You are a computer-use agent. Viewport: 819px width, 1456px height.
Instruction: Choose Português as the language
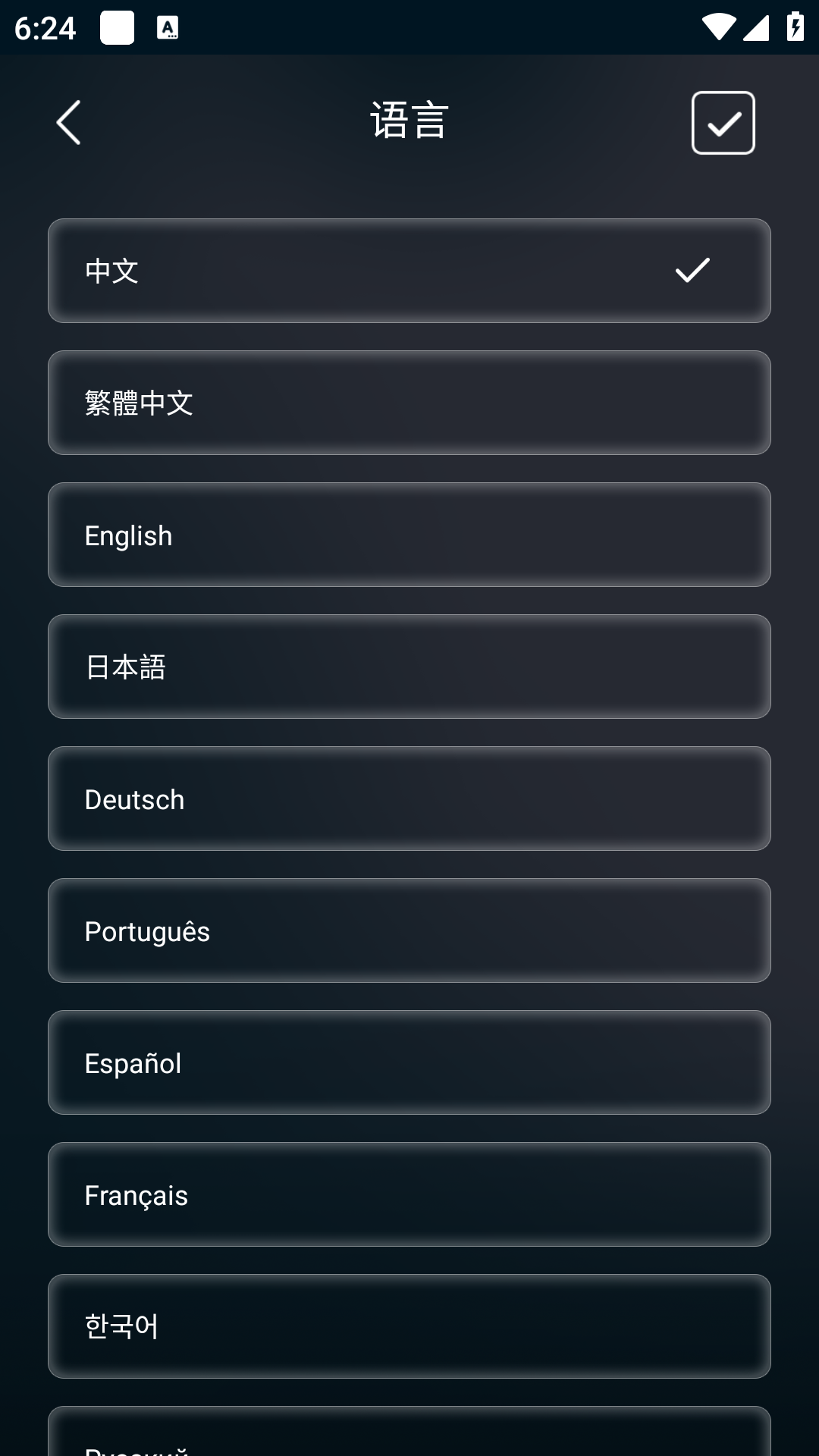coord(409,930)
